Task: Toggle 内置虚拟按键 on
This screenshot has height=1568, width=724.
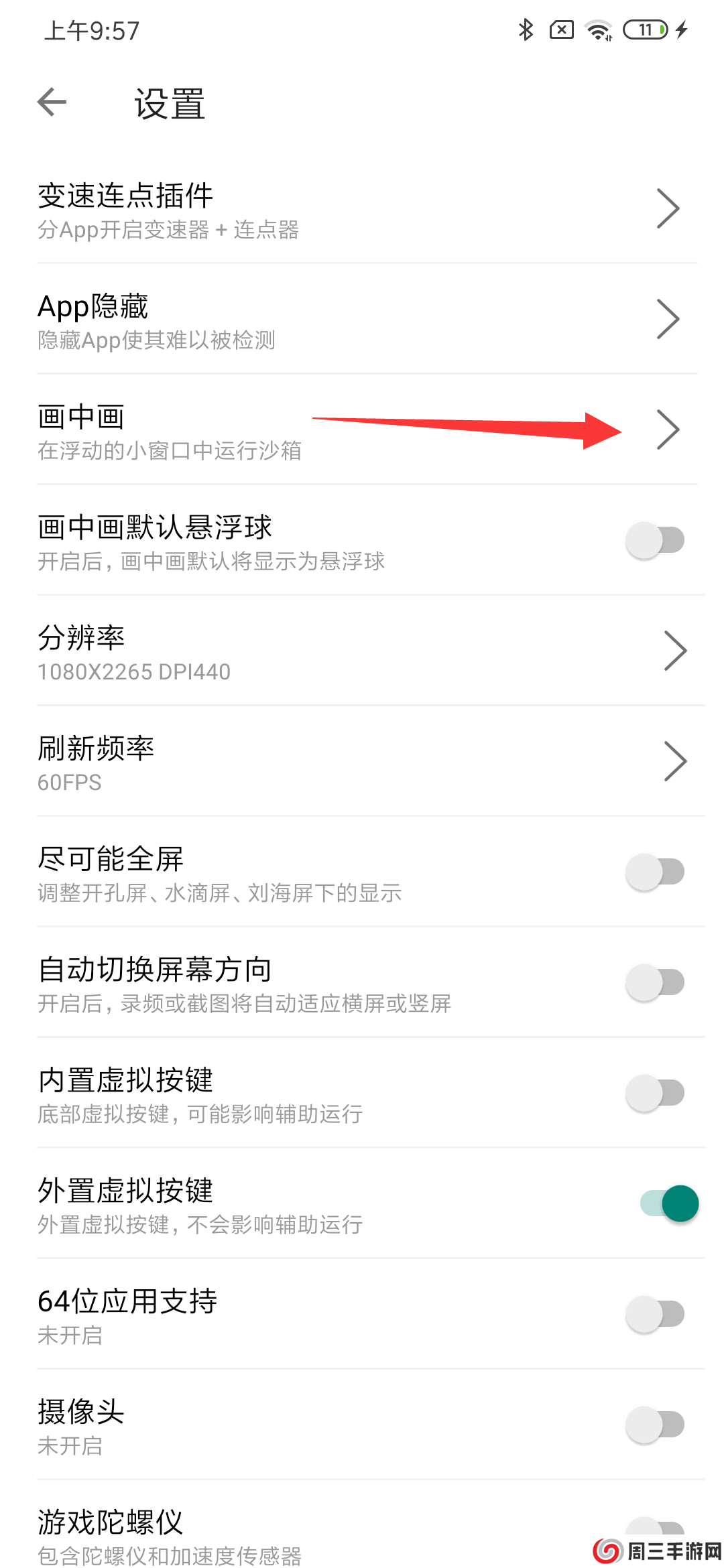Action: point(655,1093)
